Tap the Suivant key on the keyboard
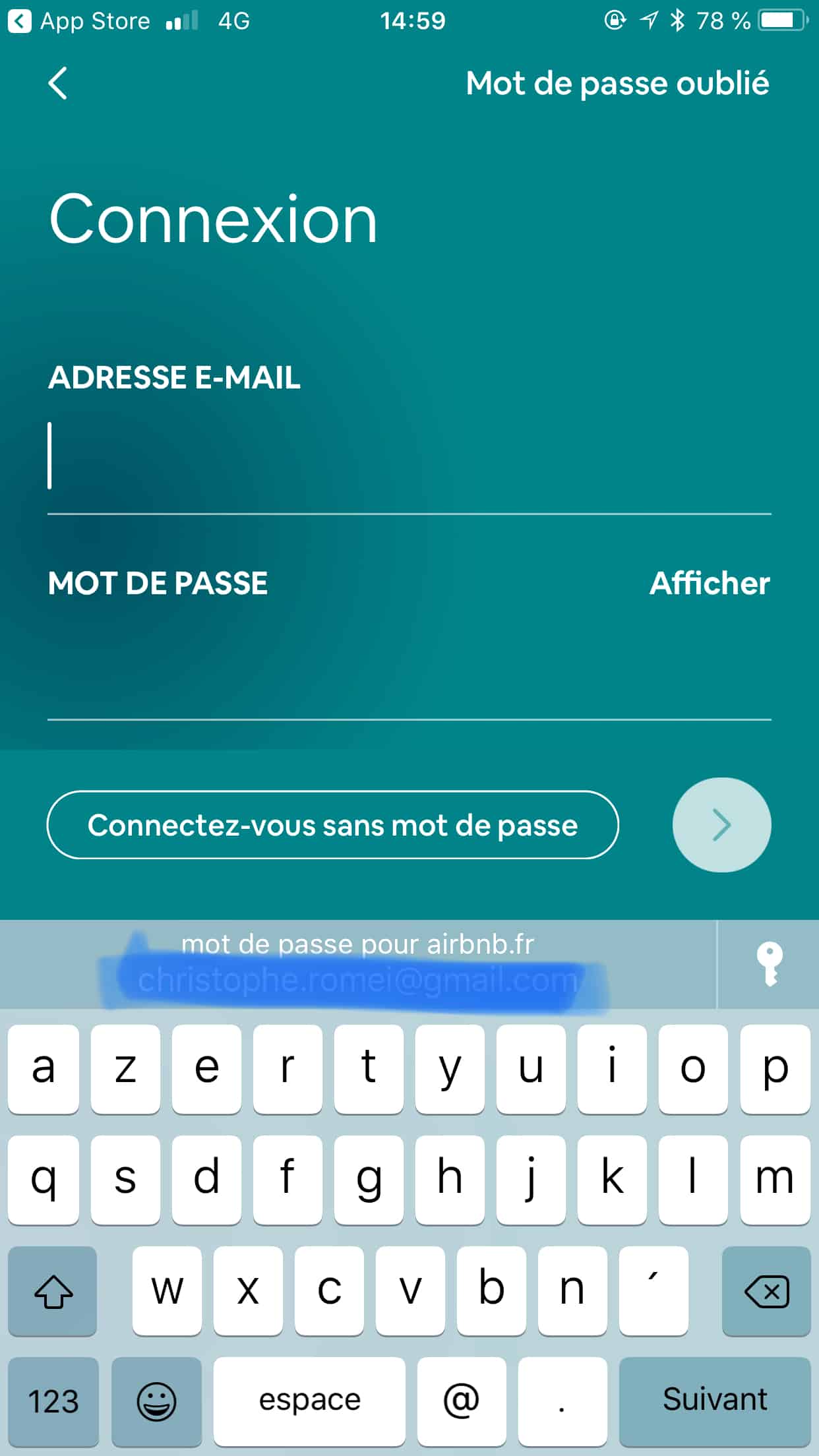Viewport: 819px width, 1456px height. tap(715, 1399)
